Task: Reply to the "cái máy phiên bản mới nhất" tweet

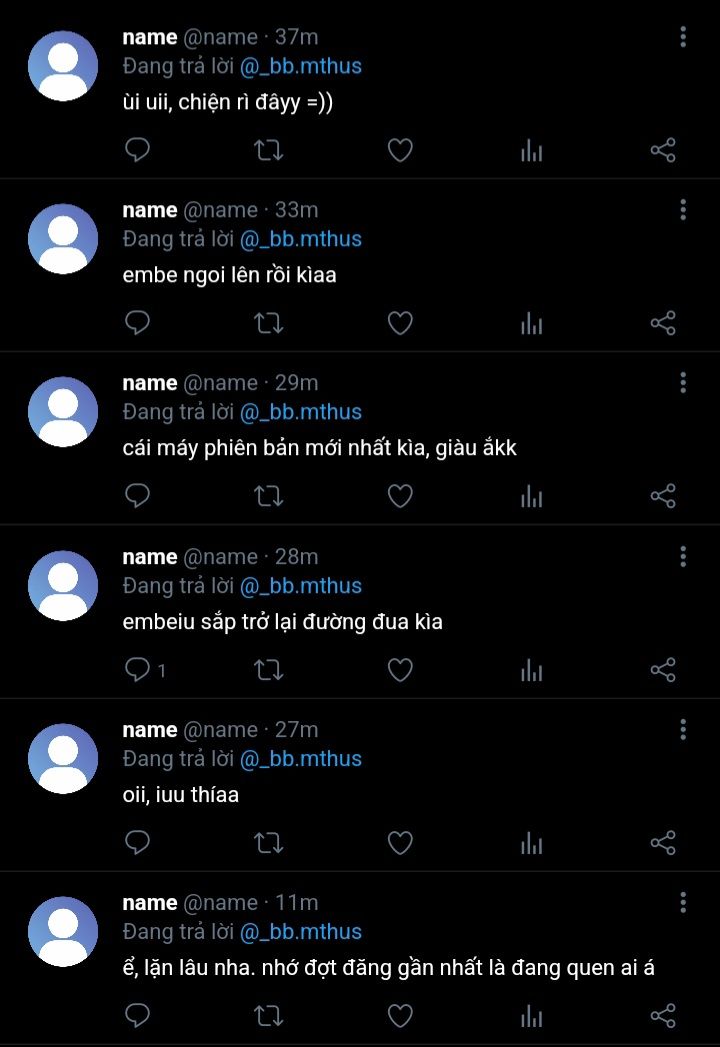Action: tap(138, 496)
